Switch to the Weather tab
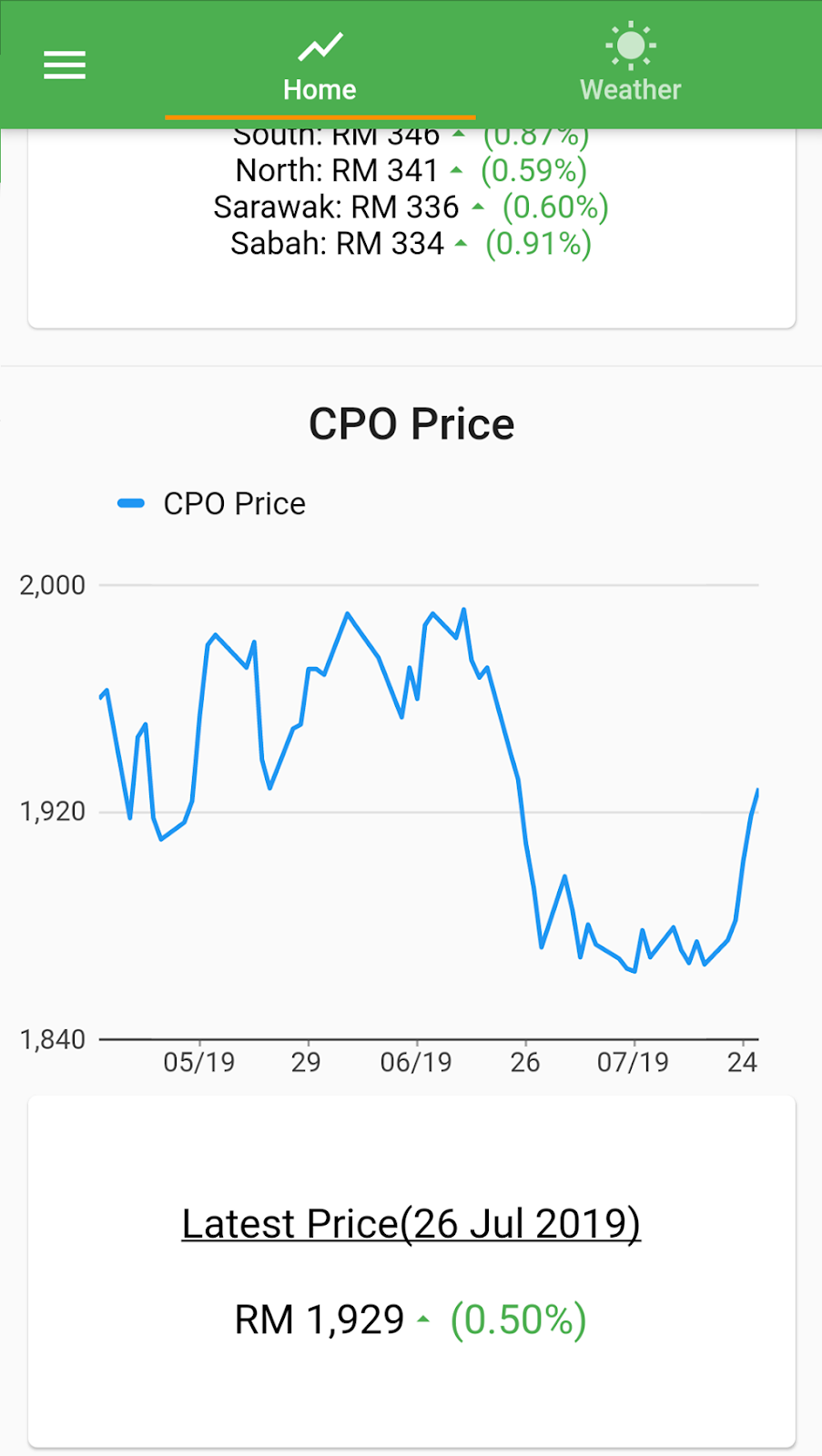Image resolution: width=822 pixels, height=1456 pixels. pyautogui.click(x=630, y=66)
